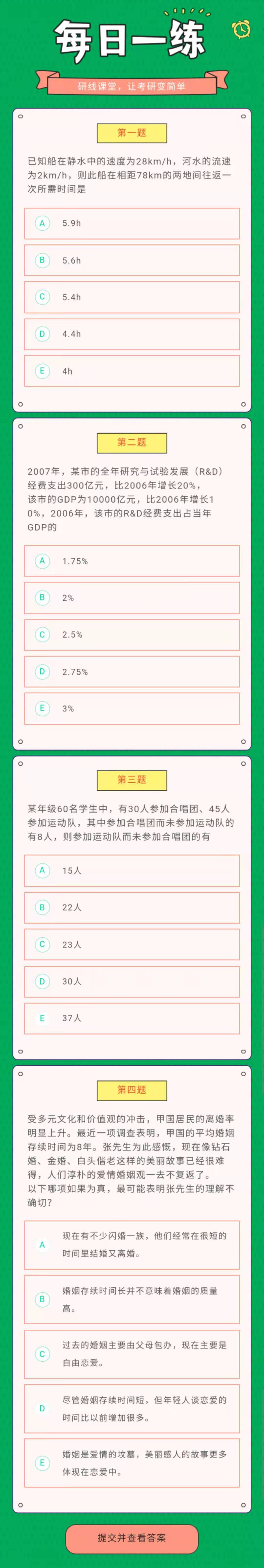This screenshot has height=1568, width=265.
Task: Tap 提交并查看答案 to submit answers
Action: tap(132, 1538)
